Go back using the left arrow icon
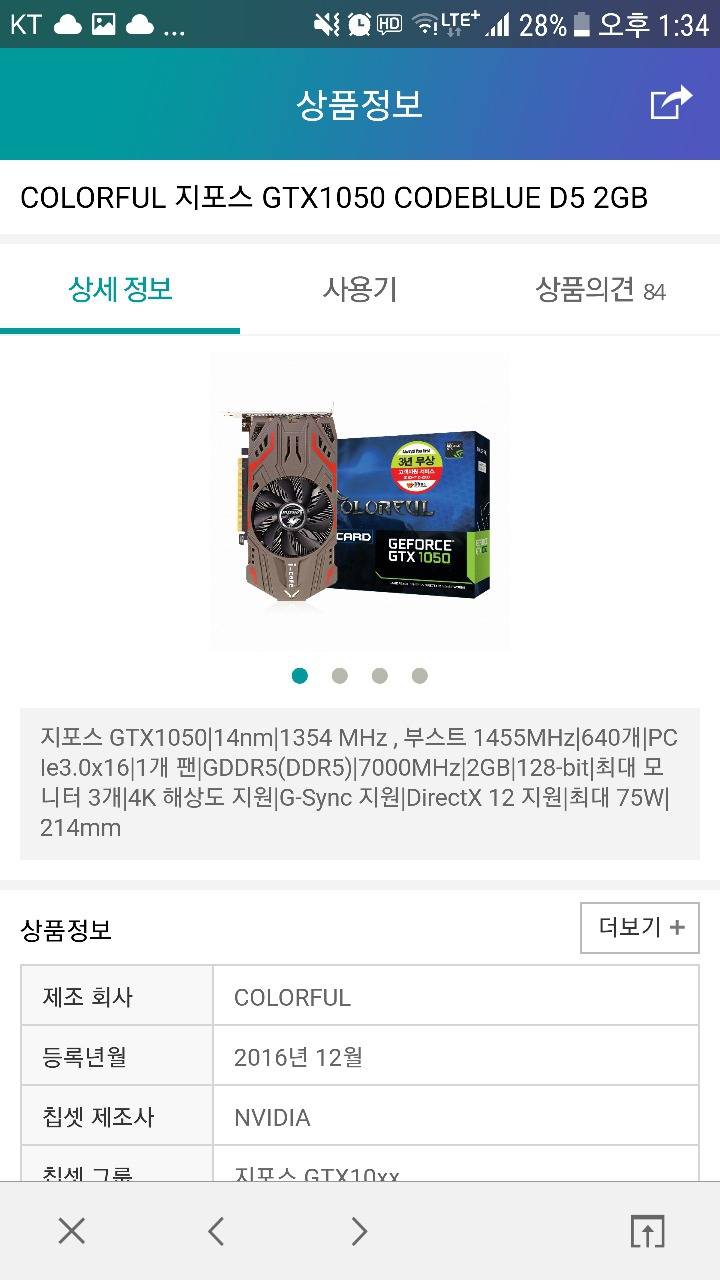The image size is (720, 1280). point(215,1231)
